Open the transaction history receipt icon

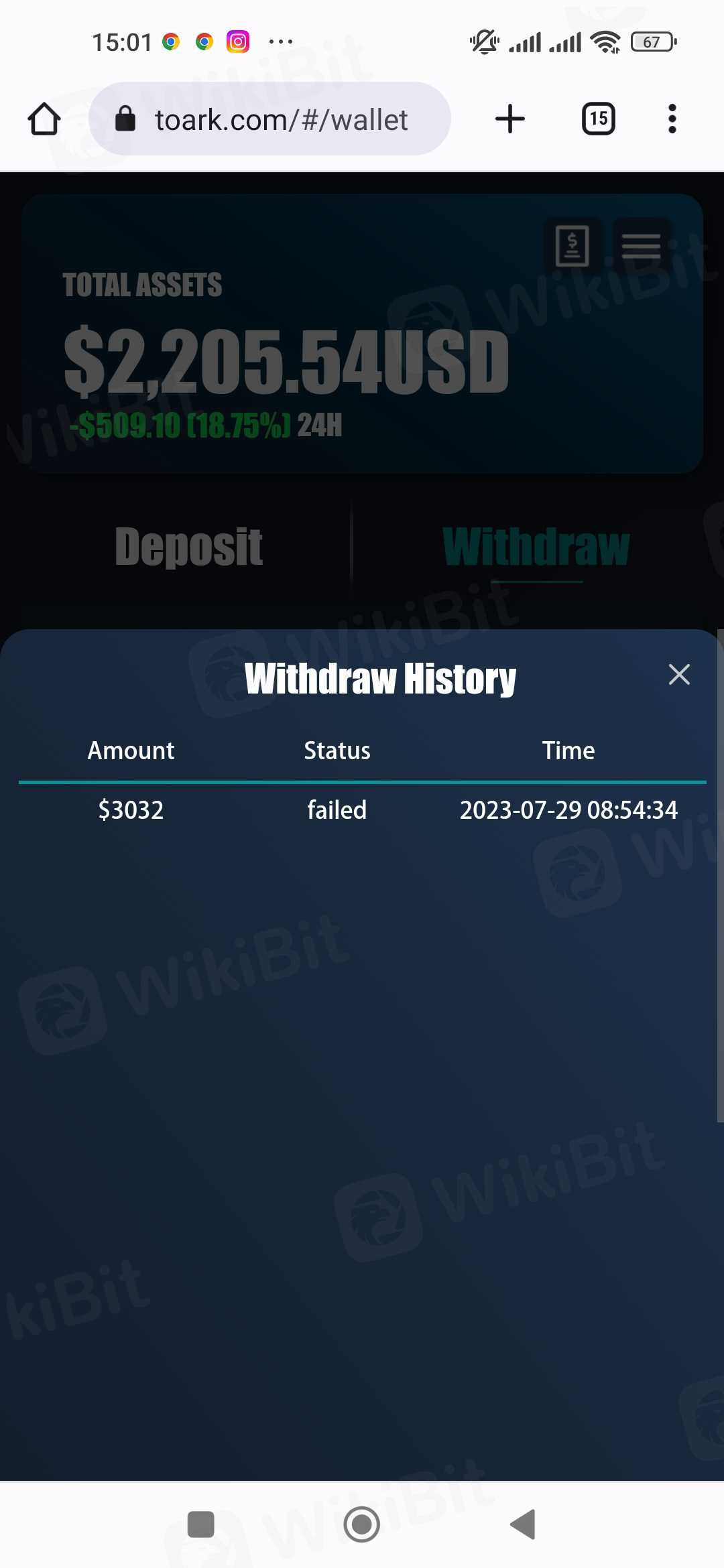pyautogui.click(x=572, y=245)
